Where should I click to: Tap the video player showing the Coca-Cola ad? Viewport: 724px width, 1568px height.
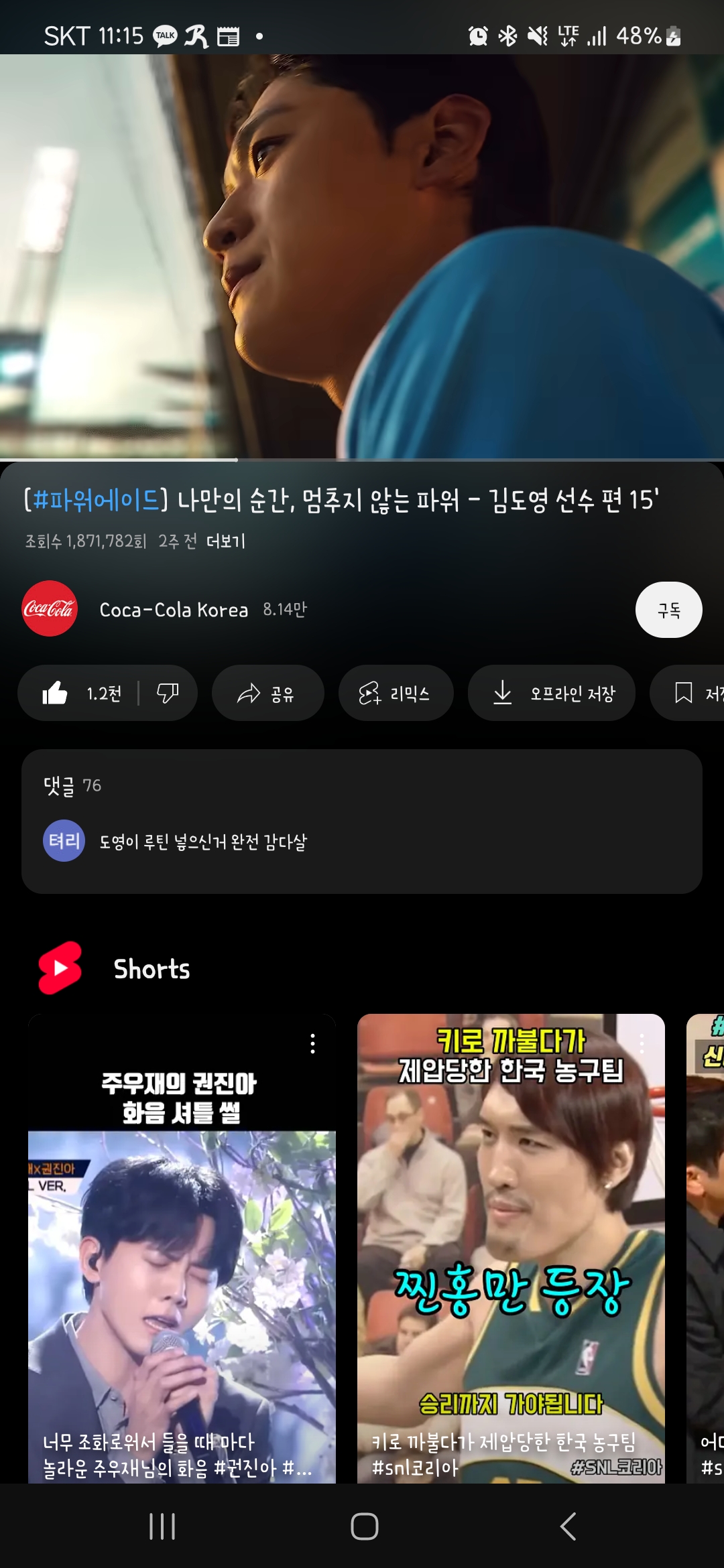coord(362,256)
